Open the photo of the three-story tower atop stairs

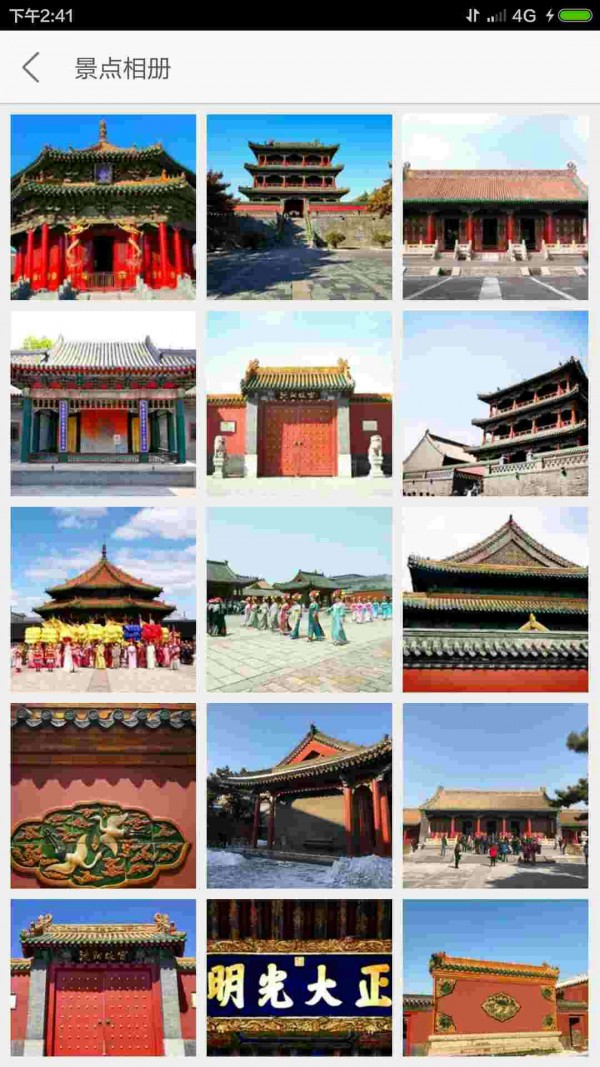tap(299, 207)
